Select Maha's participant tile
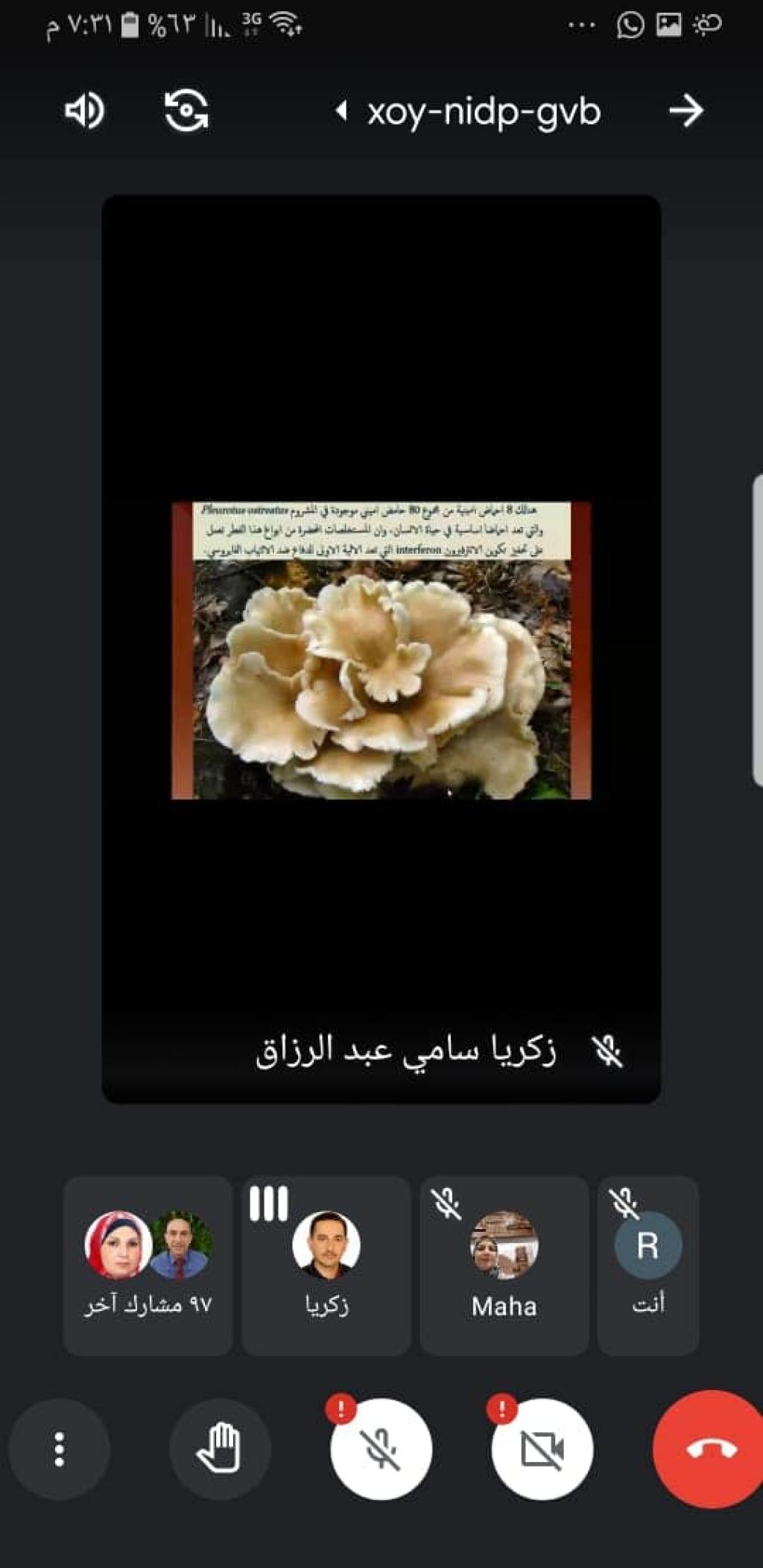The height and width of the screenshot is (1568, 763). click(x=504, y=1265)
